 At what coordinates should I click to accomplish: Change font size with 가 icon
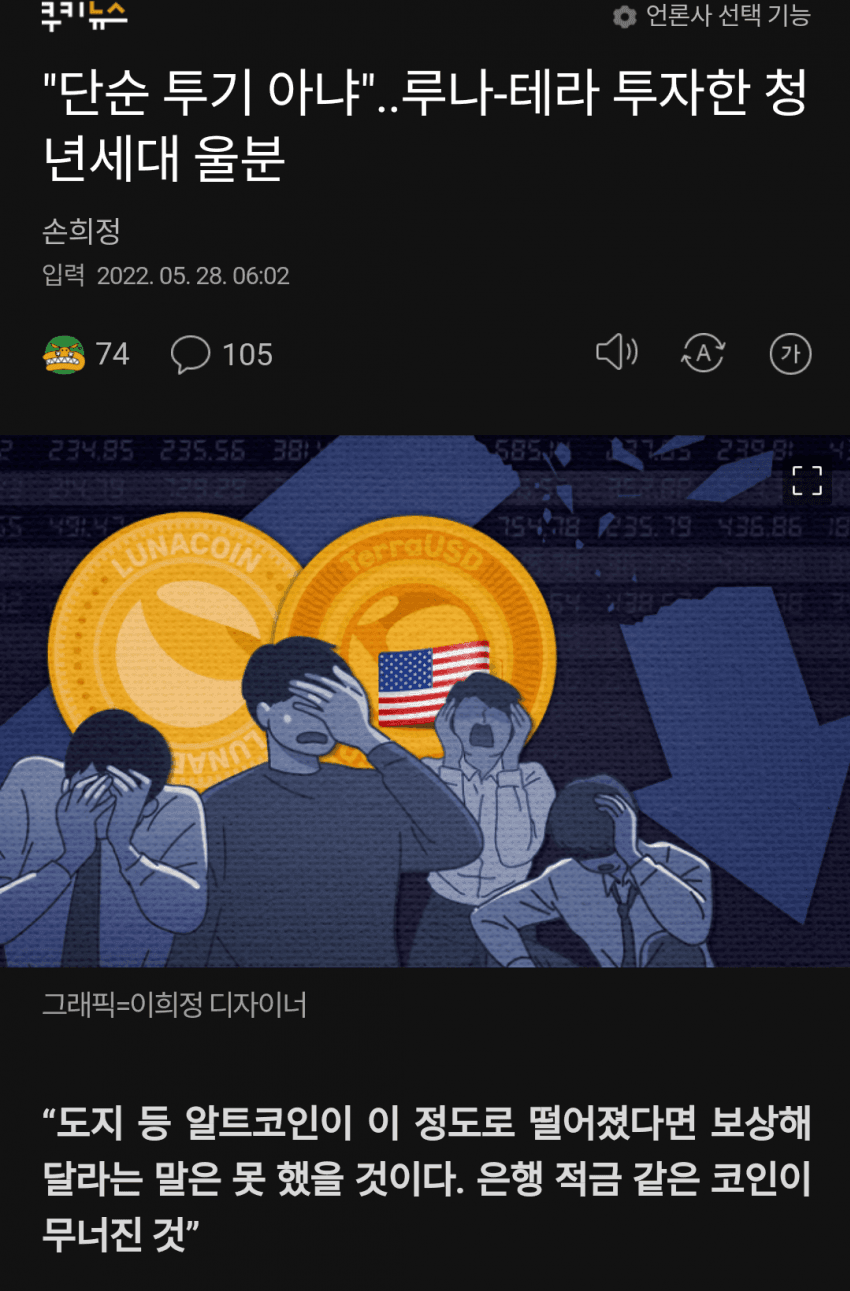tap(790, 354)
